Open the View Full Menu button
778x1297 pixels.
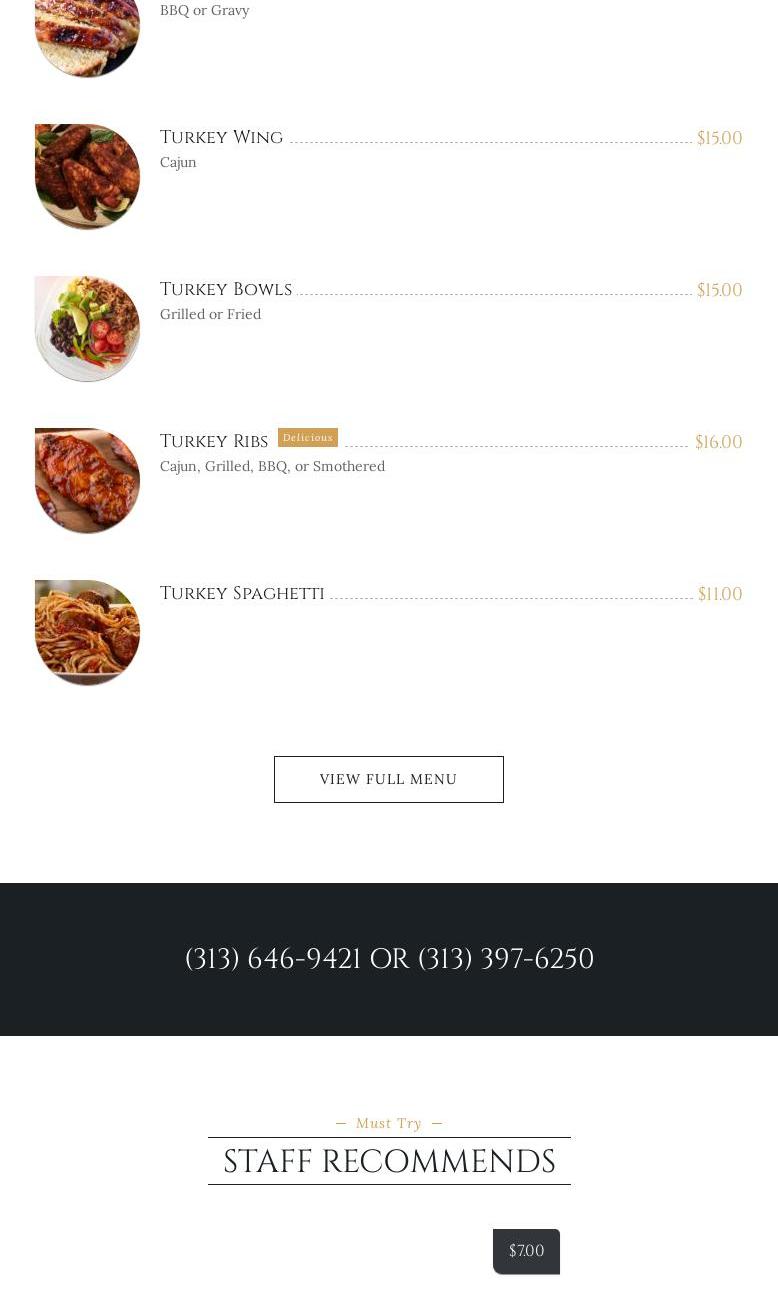389,779
